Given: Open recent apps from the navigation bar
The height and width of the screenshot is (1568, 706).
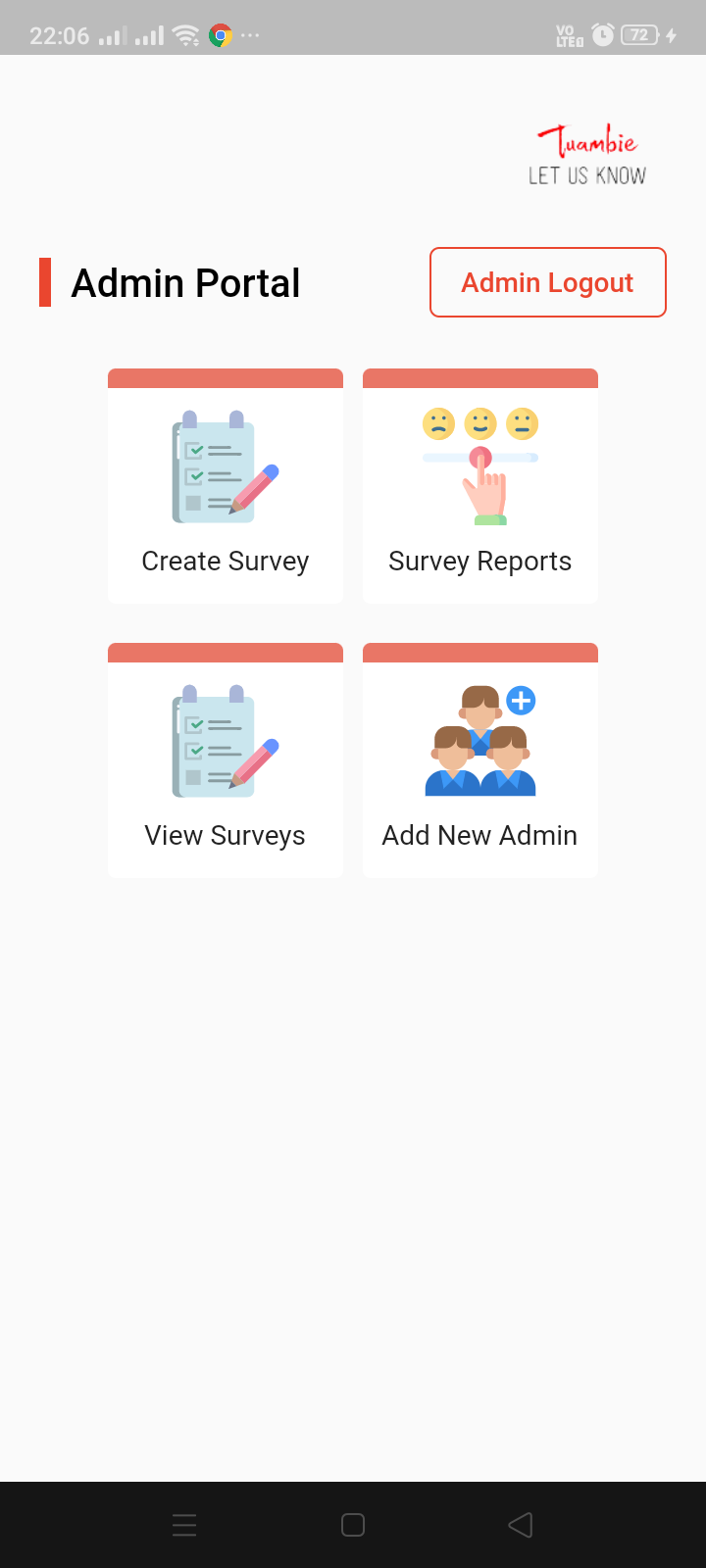Looking at the screenshot, I should [x=184, y=1525].
